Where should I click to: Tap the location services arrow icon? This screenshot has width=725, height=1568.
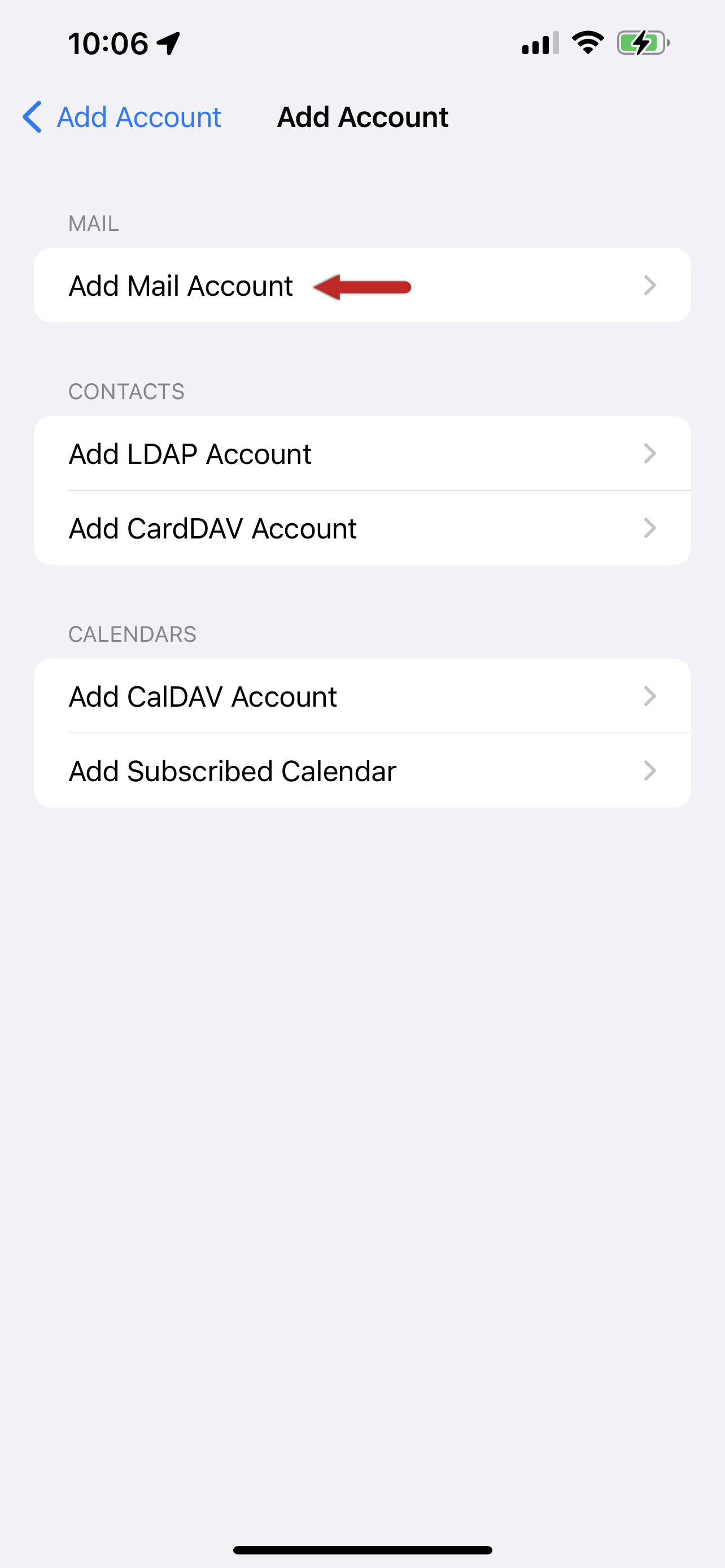168,41
